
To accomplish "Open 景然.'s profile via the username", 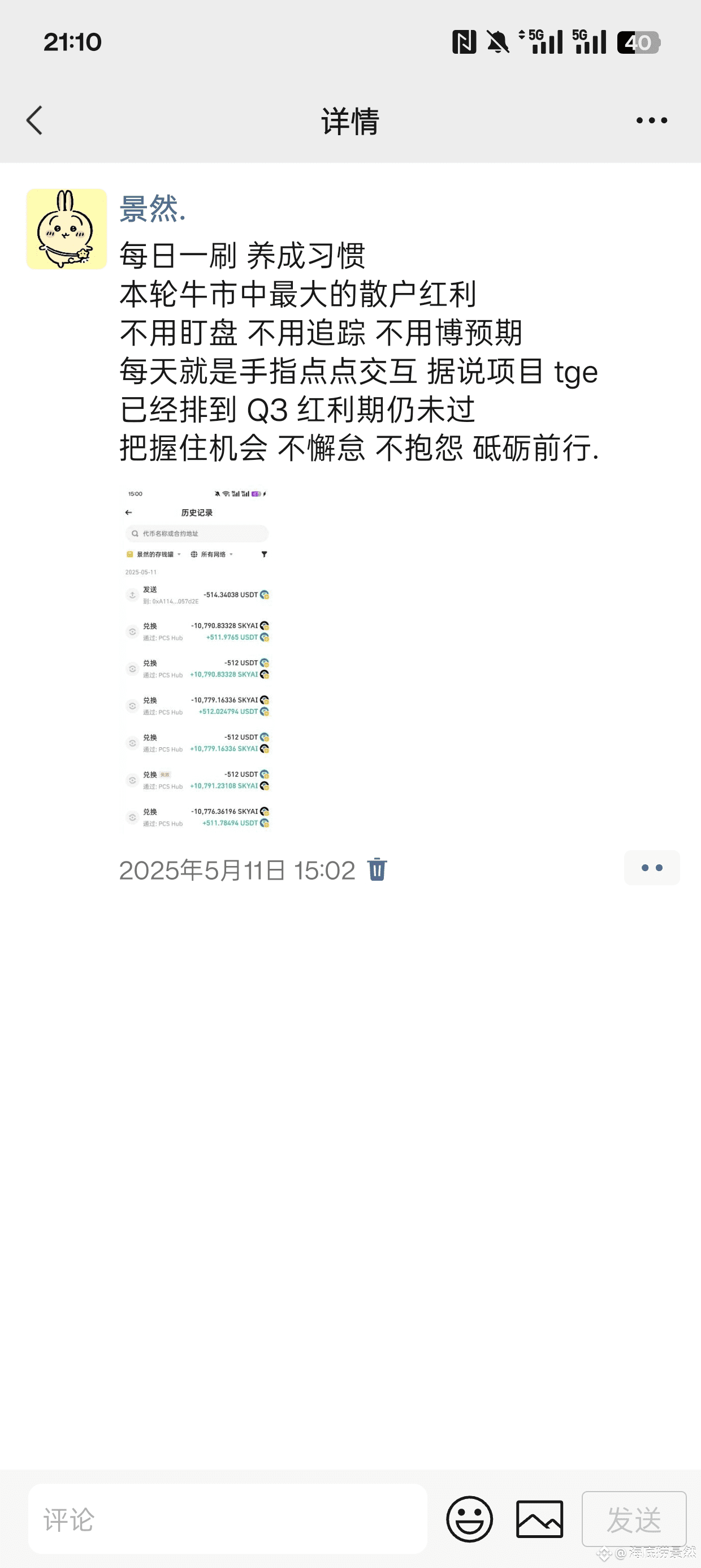I will click(153, 209).
